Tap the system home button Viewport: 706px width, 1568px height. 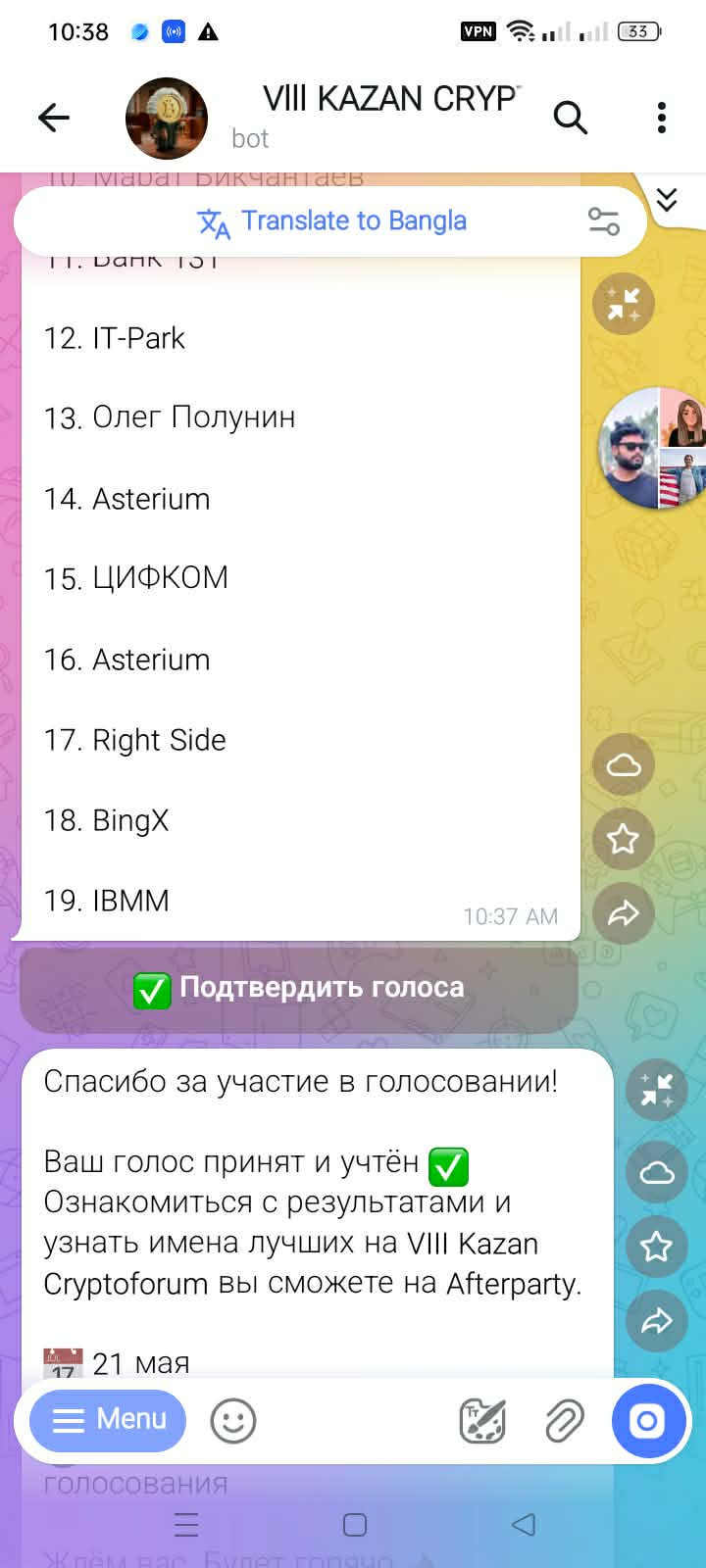coord(355,1525)
